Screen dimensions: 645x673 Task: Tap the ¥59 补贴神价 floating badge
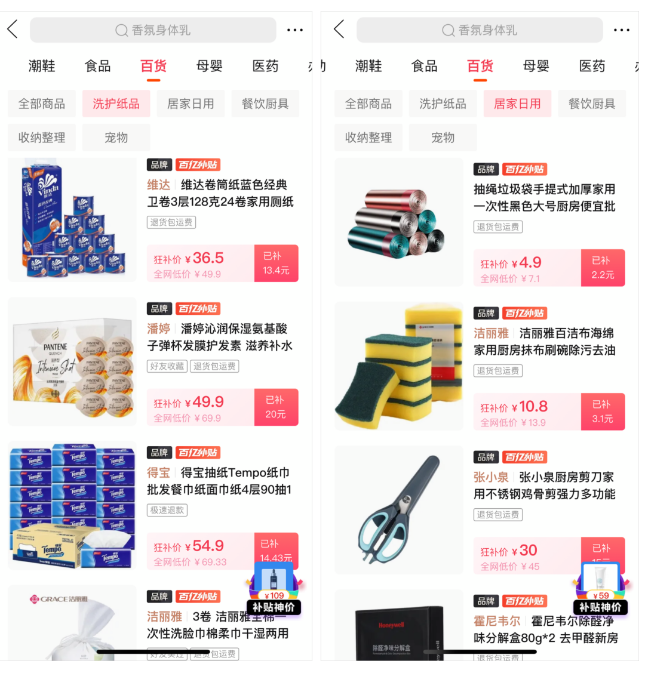601,588
